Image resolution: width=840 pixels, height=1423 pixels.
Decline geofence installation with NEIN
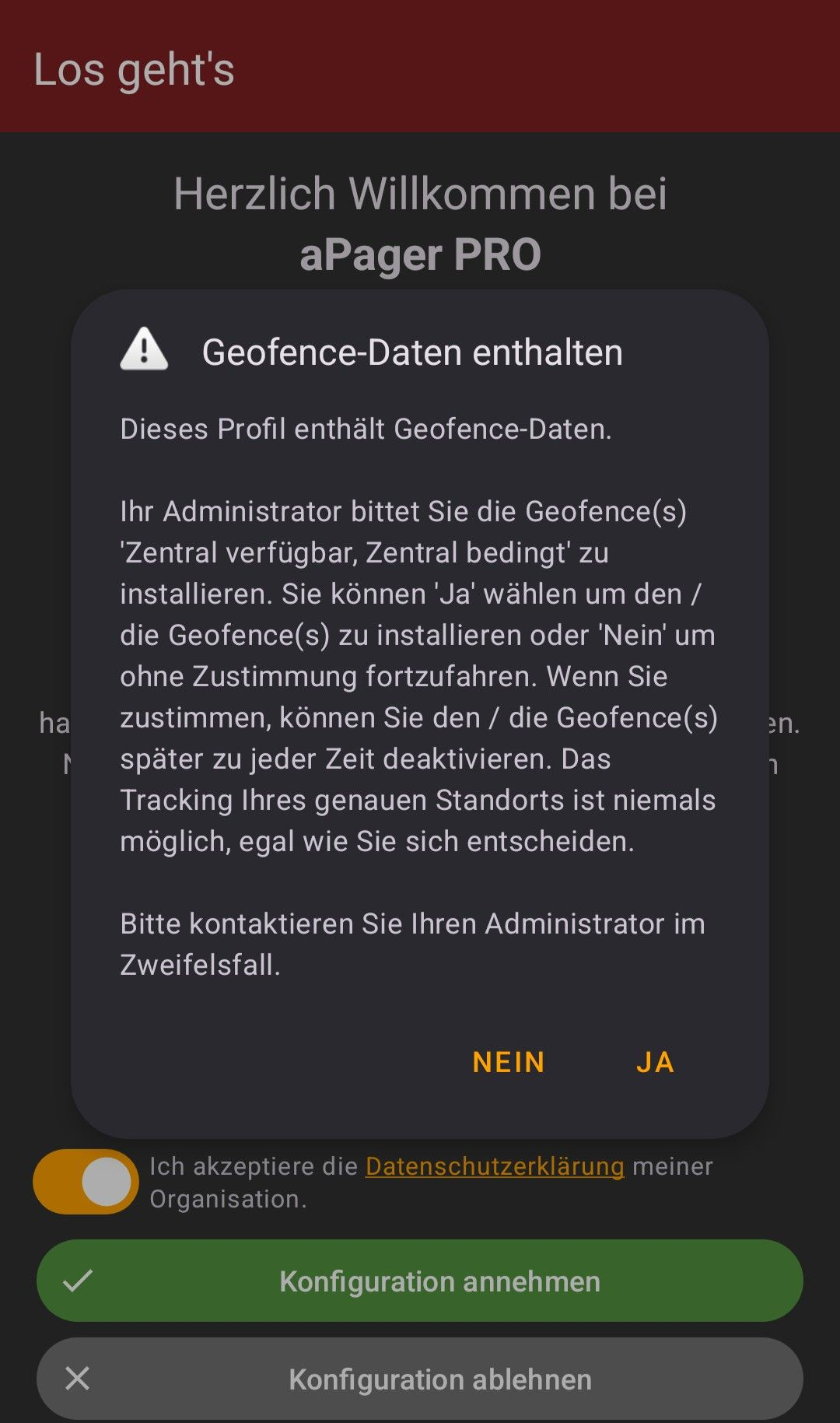click(x=509, y=1062)
